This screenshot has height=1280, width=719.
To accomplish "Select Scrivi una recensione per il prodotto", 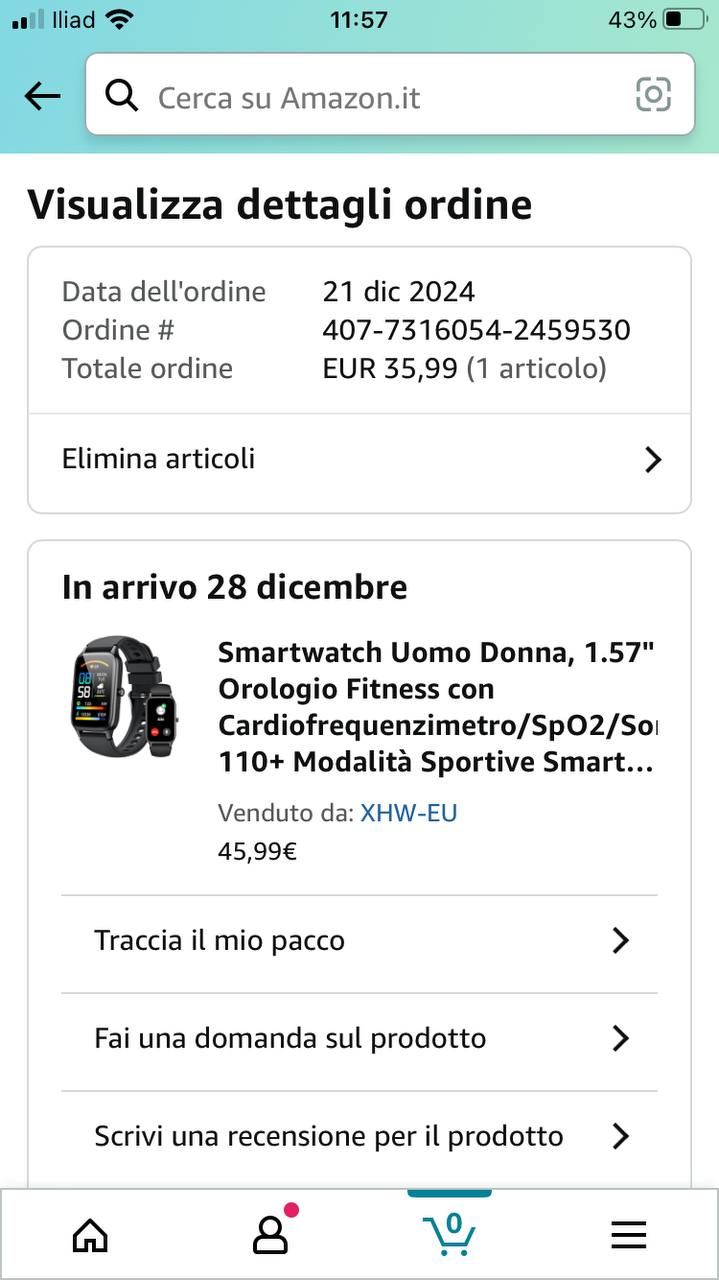I will [x=359, y=1137].
